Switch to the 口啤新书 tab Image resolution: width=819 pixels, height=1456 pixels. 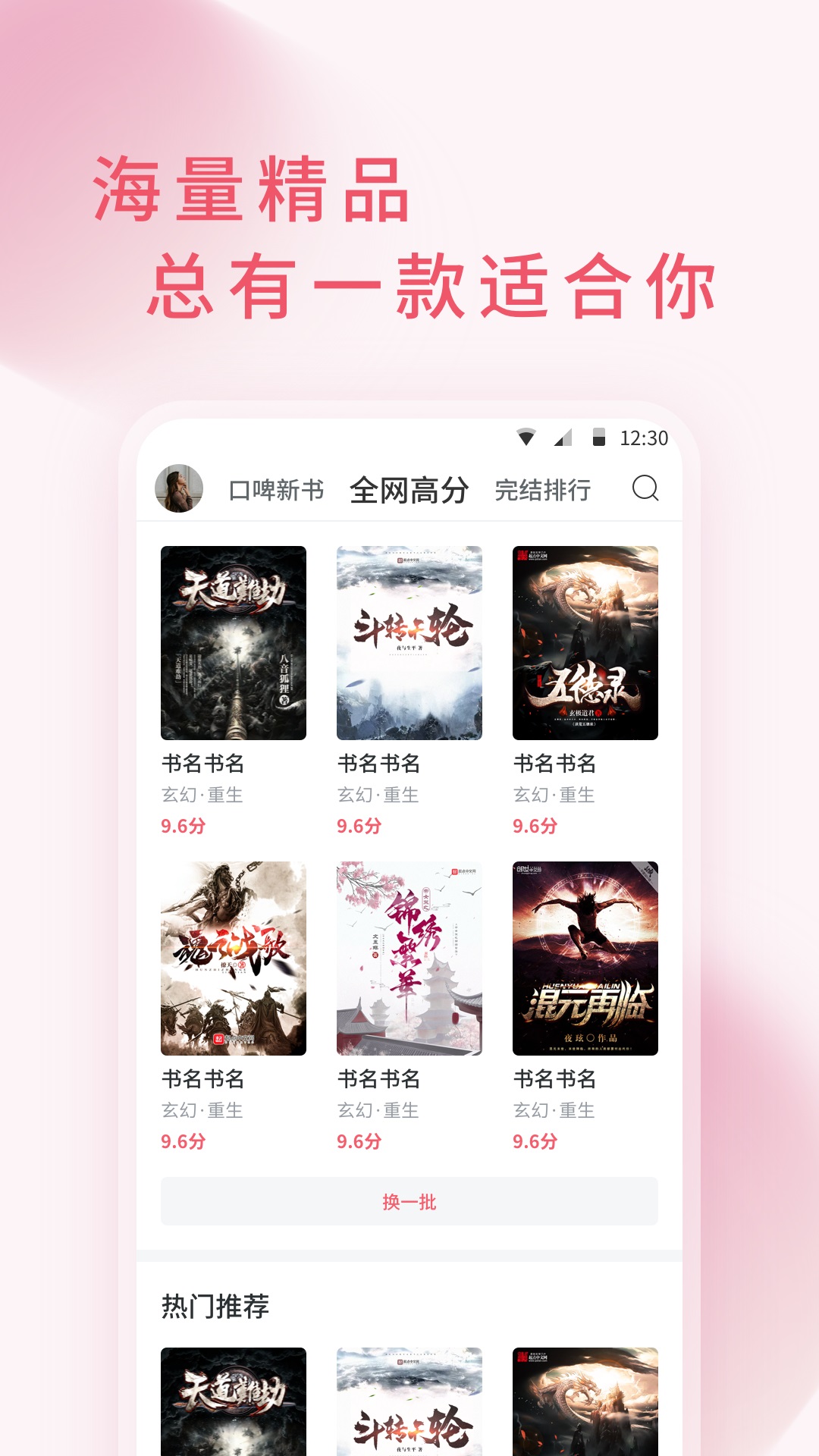pos(273,491)
